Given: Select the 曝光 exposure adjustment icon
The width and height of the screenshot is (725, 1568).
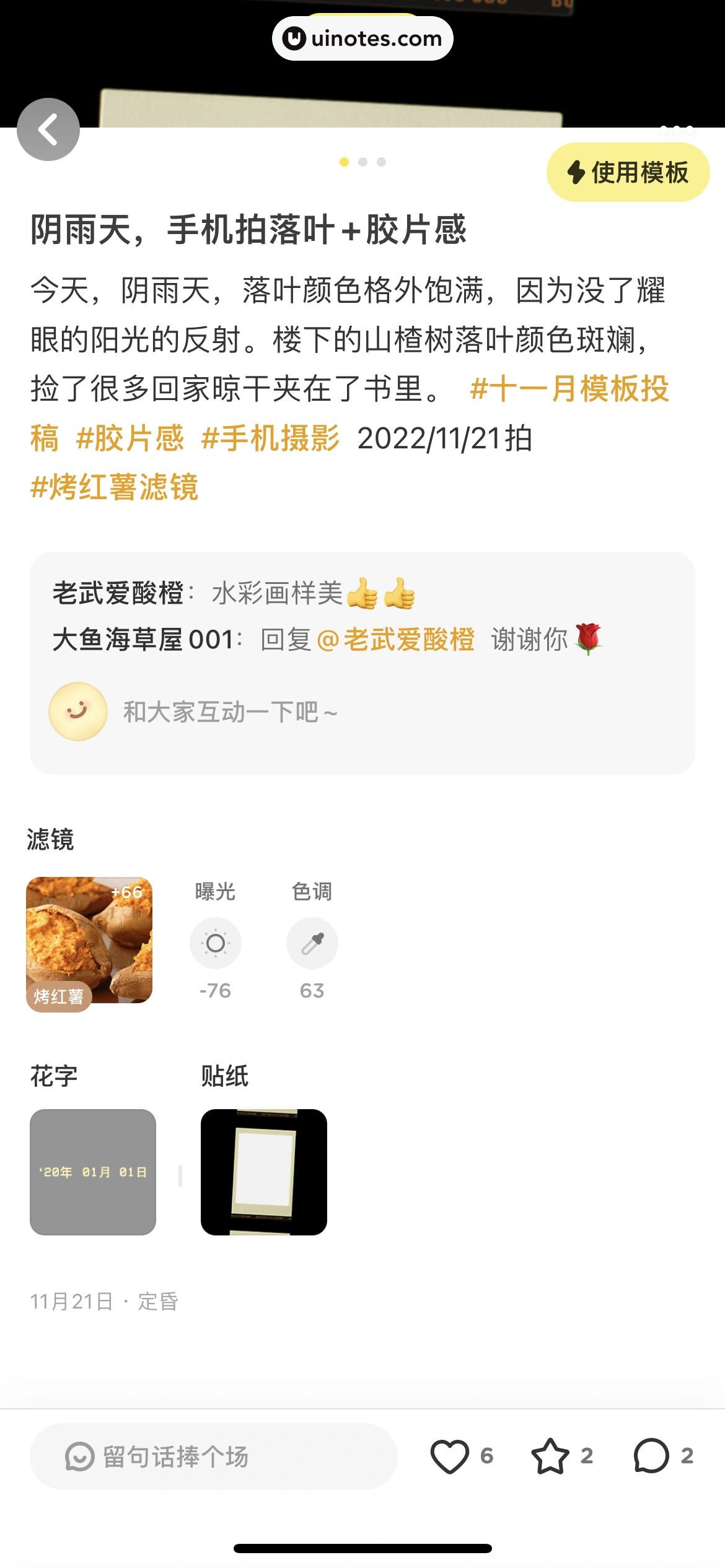Looking at the screenshot, I should 216,943.
